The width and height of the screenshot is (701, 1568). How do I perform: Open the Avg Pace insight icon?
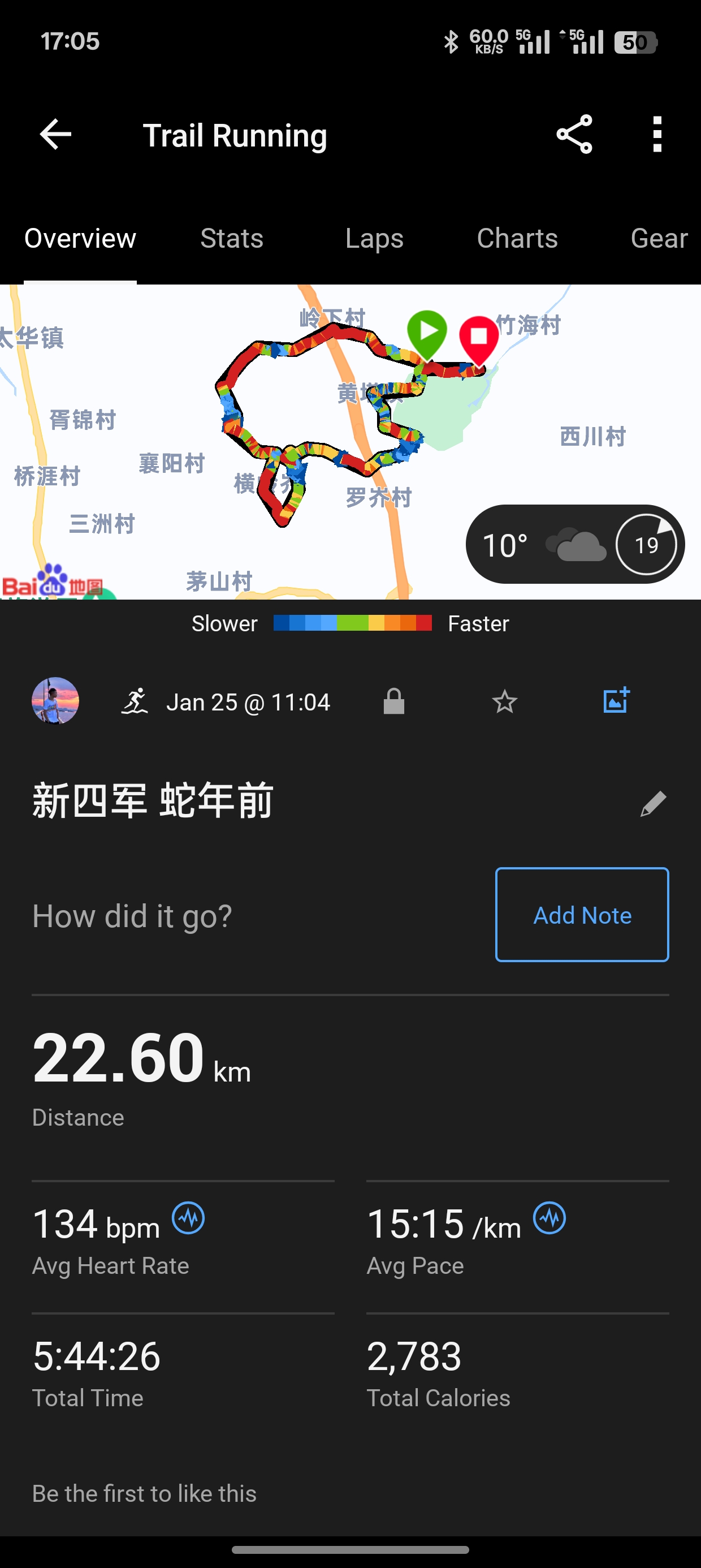coord(550,1218)
